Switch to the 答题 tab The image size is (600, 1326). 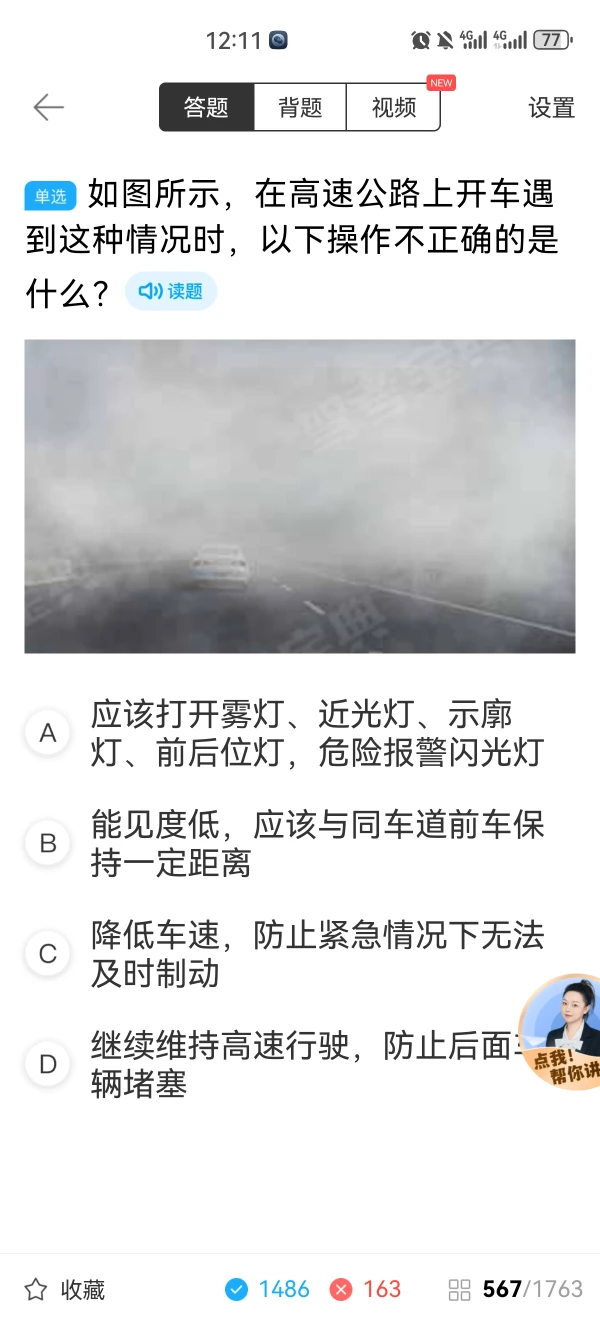point(207,108)
